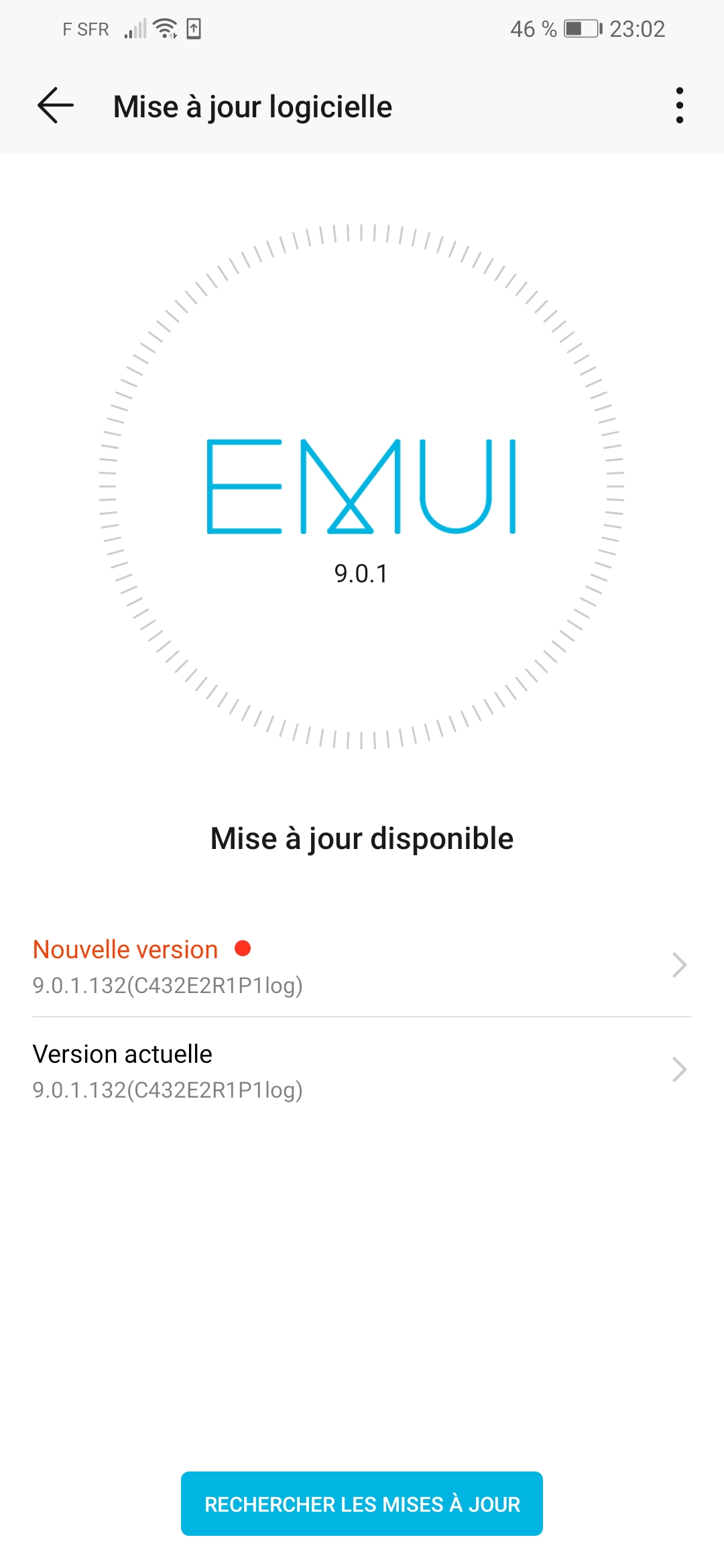Image resolution: width=724 pixels, height=1568 pixels.
Task: Open the three-dot overflow menu
Action: (x=679, y=106)
